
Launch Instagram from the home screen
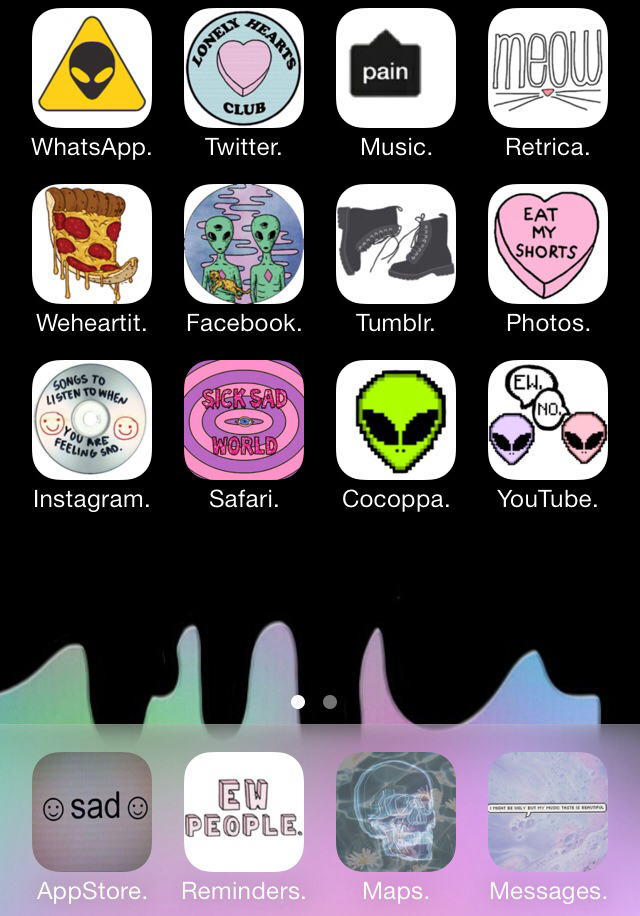coord(92,420)
